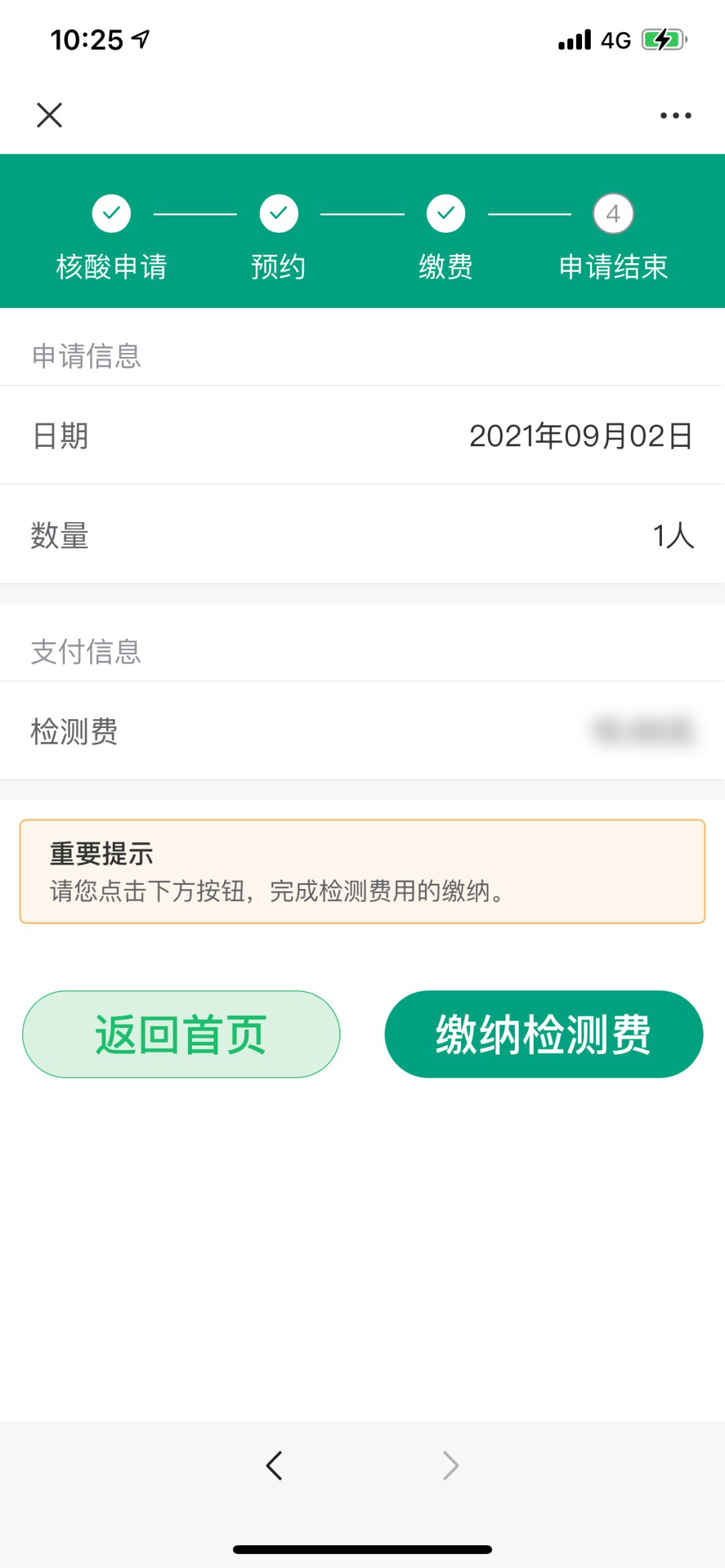725x1568 pixels.
Task: Go back with the bottom left arrow
Action: (x=274, y=1465)
